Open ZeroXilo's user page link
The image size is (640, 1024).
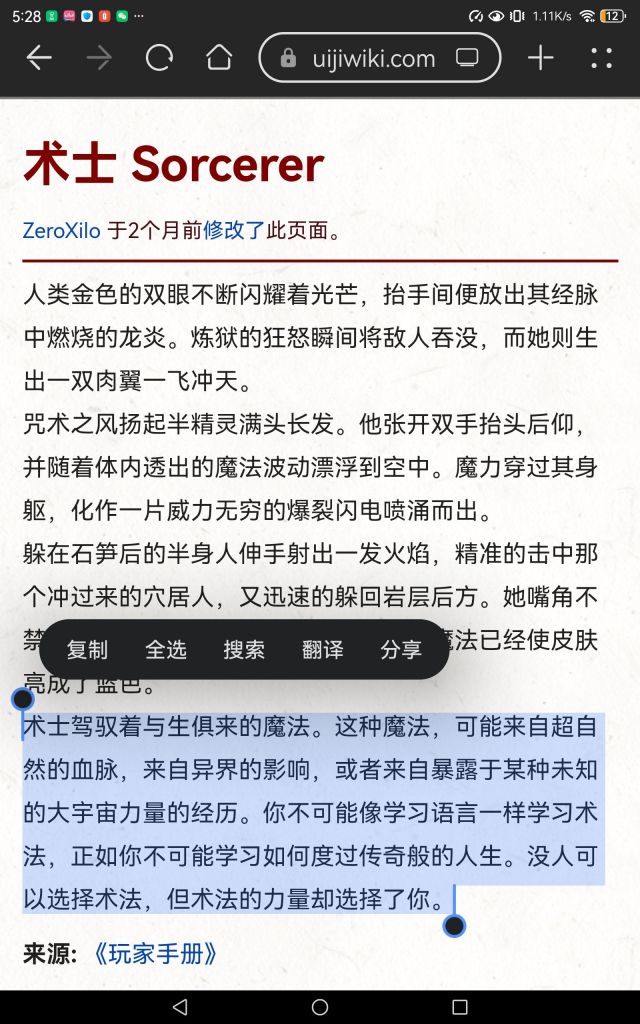62,231
